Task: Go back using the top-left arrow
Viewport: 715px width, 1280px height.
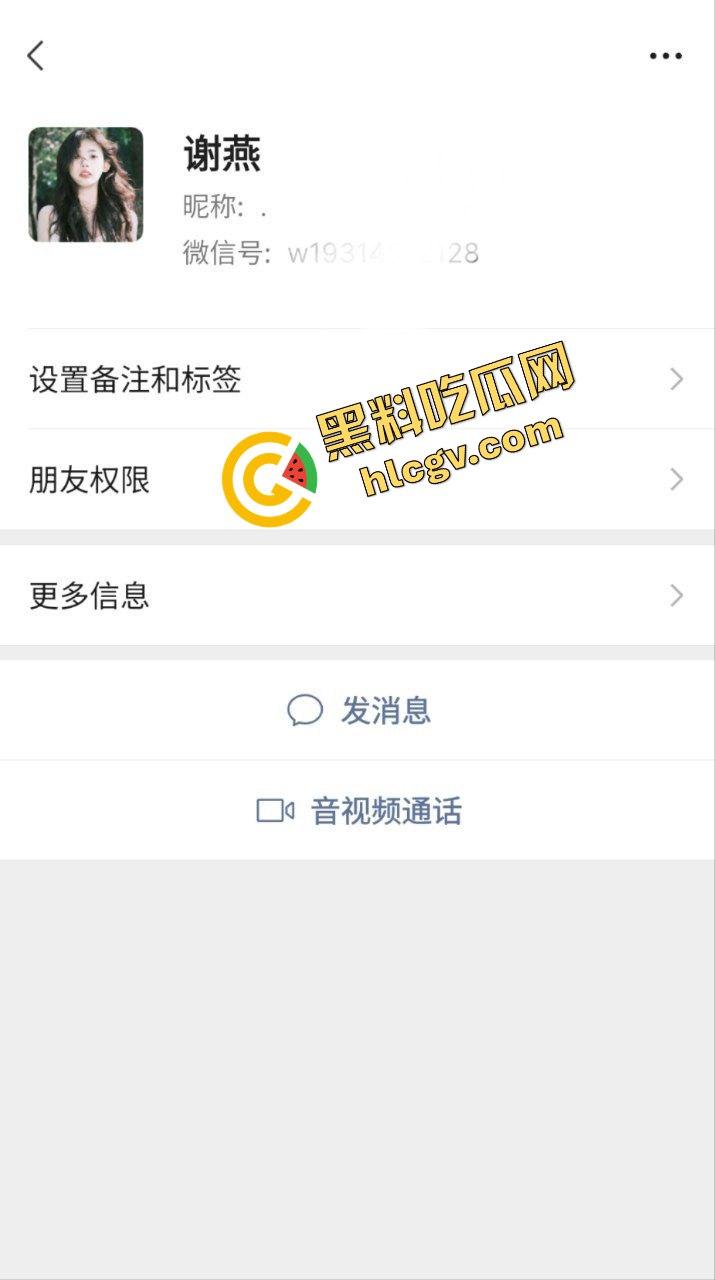Action: [36, 56]
